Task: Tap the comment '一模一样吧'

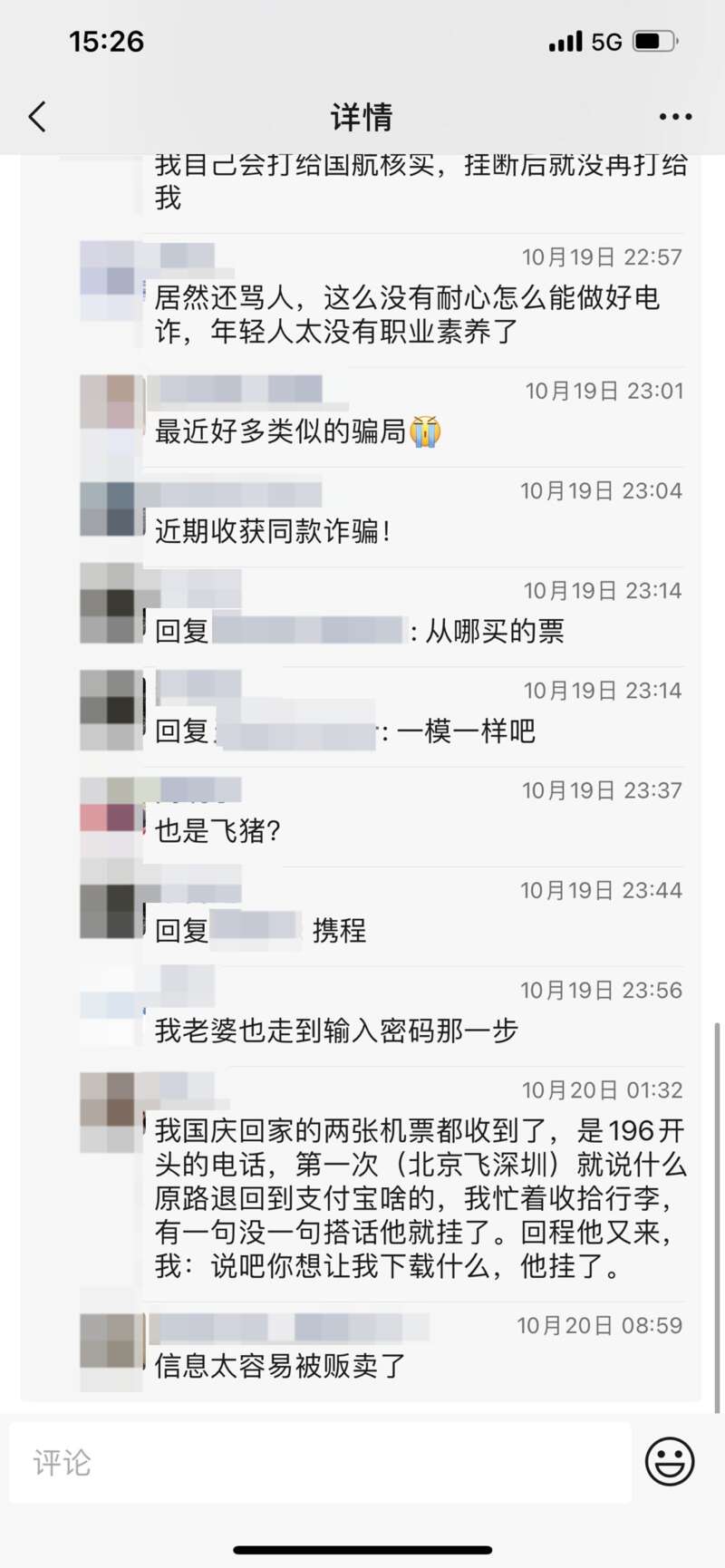Action: pos(466,731)
